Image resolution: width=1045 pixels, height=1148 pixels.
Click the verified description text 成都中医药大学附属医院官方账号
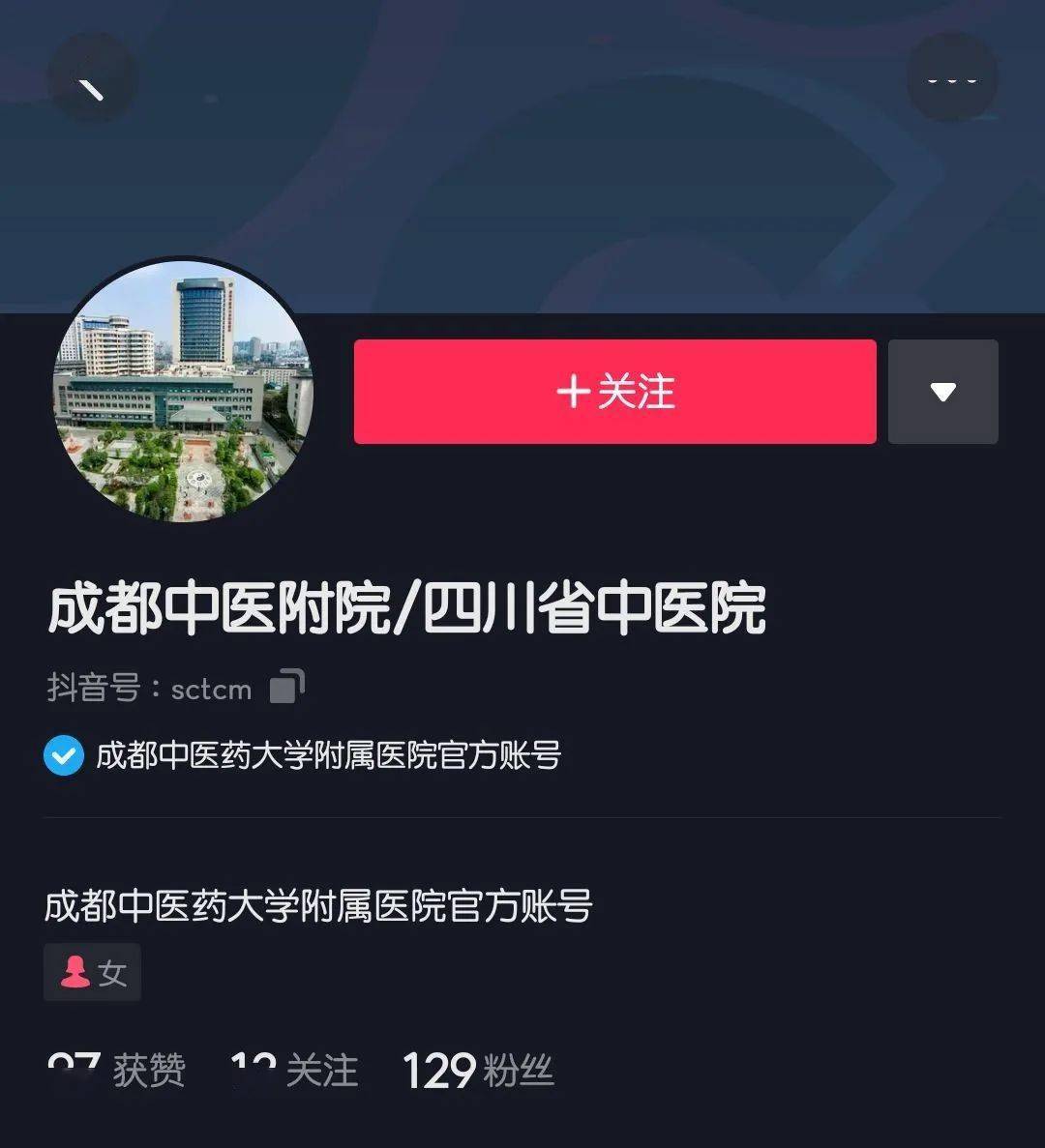[x=324, y=755]
